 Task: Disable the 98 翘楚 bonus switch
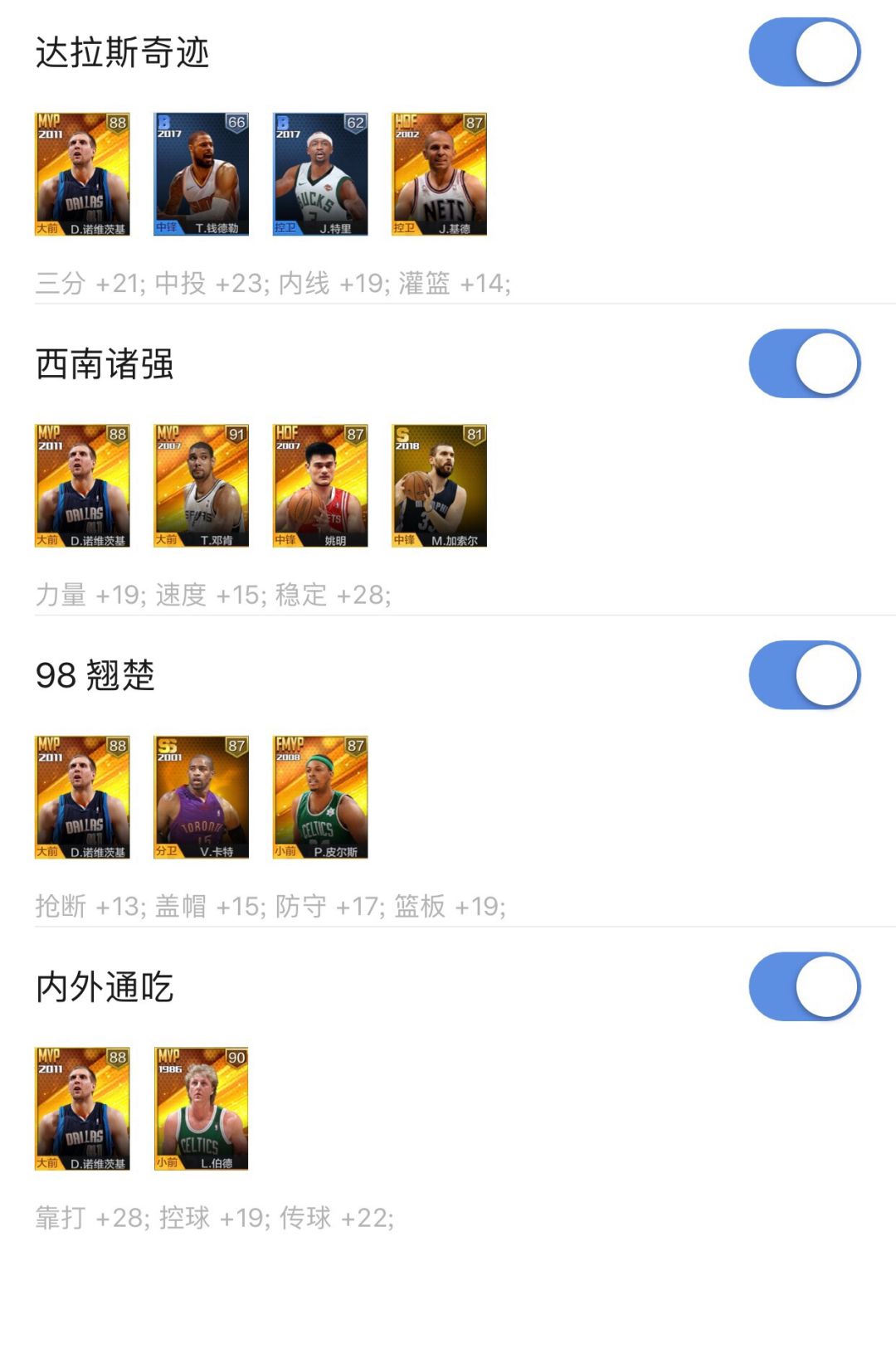tap(802, 674)
